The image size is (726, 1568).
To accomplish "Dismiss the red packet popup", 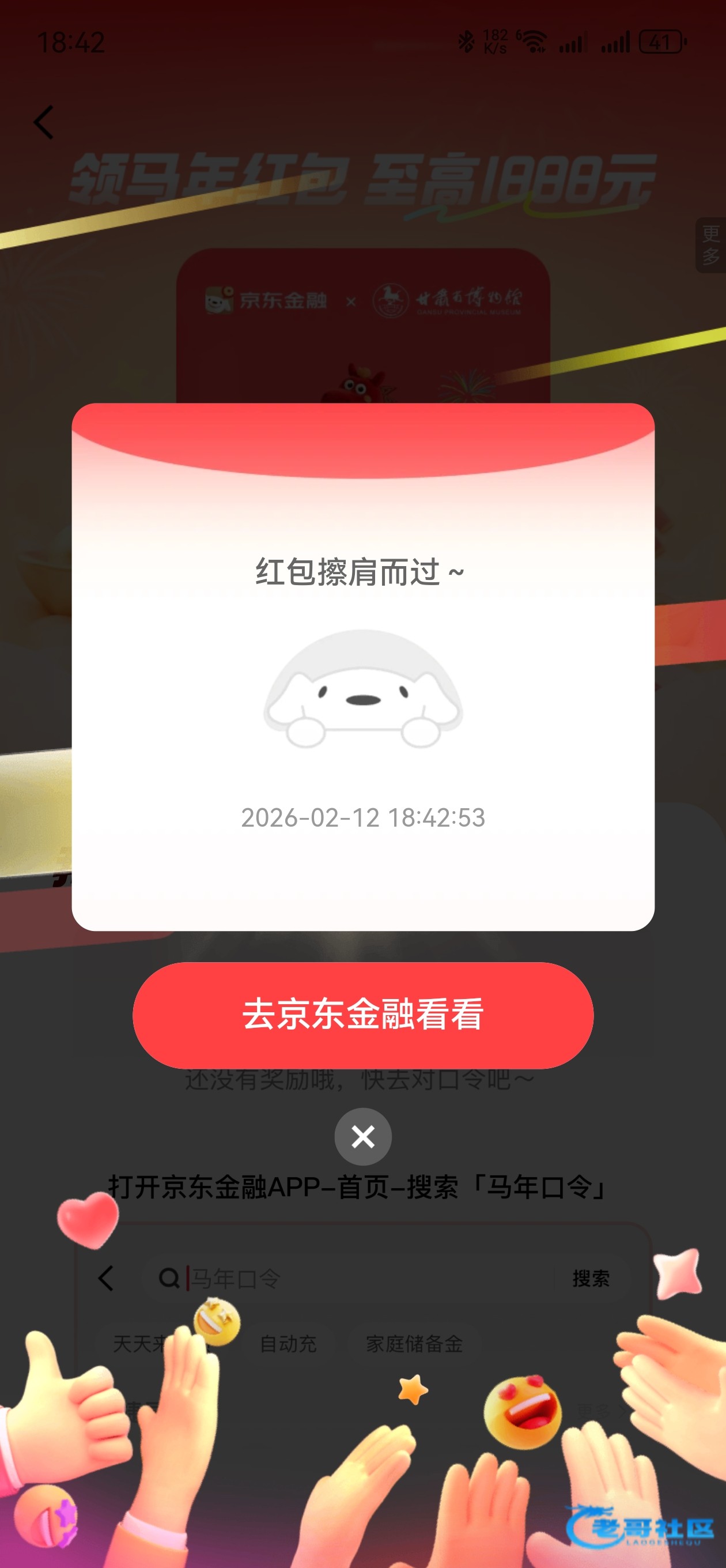I will (x=362, y=1136).
